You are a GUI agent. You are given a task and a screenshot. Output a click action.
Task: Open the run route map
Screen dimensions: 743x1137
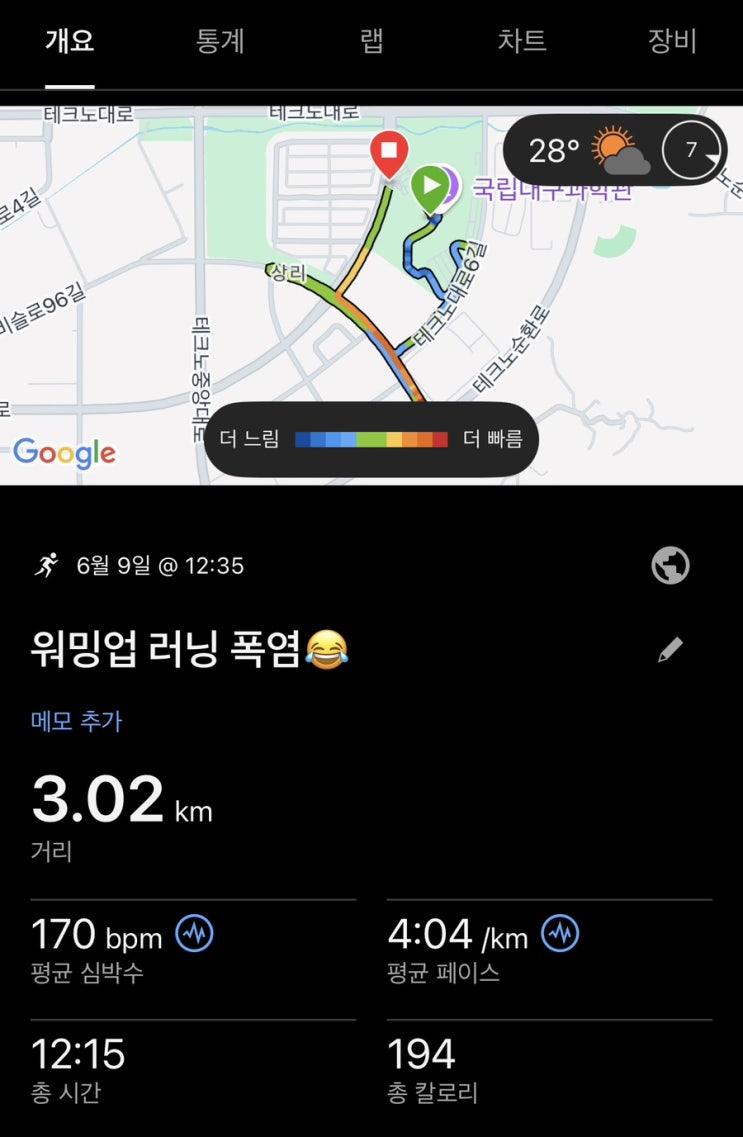(x=371, y=296)
